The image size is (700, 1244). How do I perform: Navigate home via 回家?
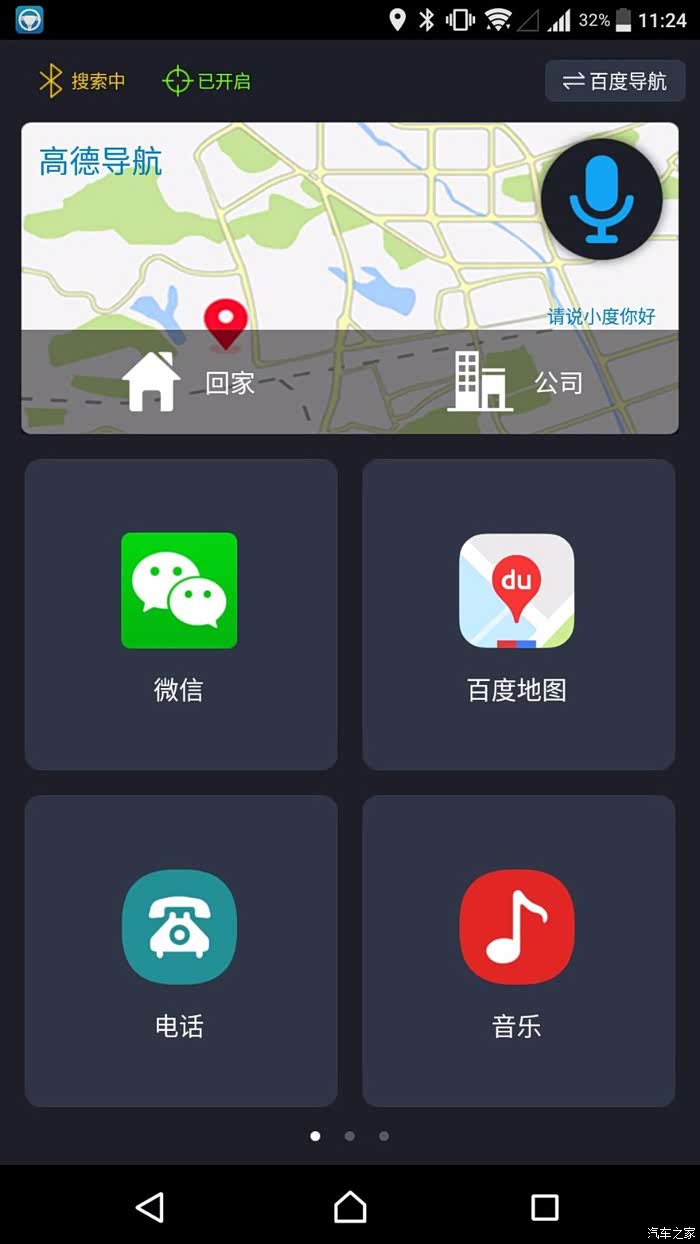(188, 382)
